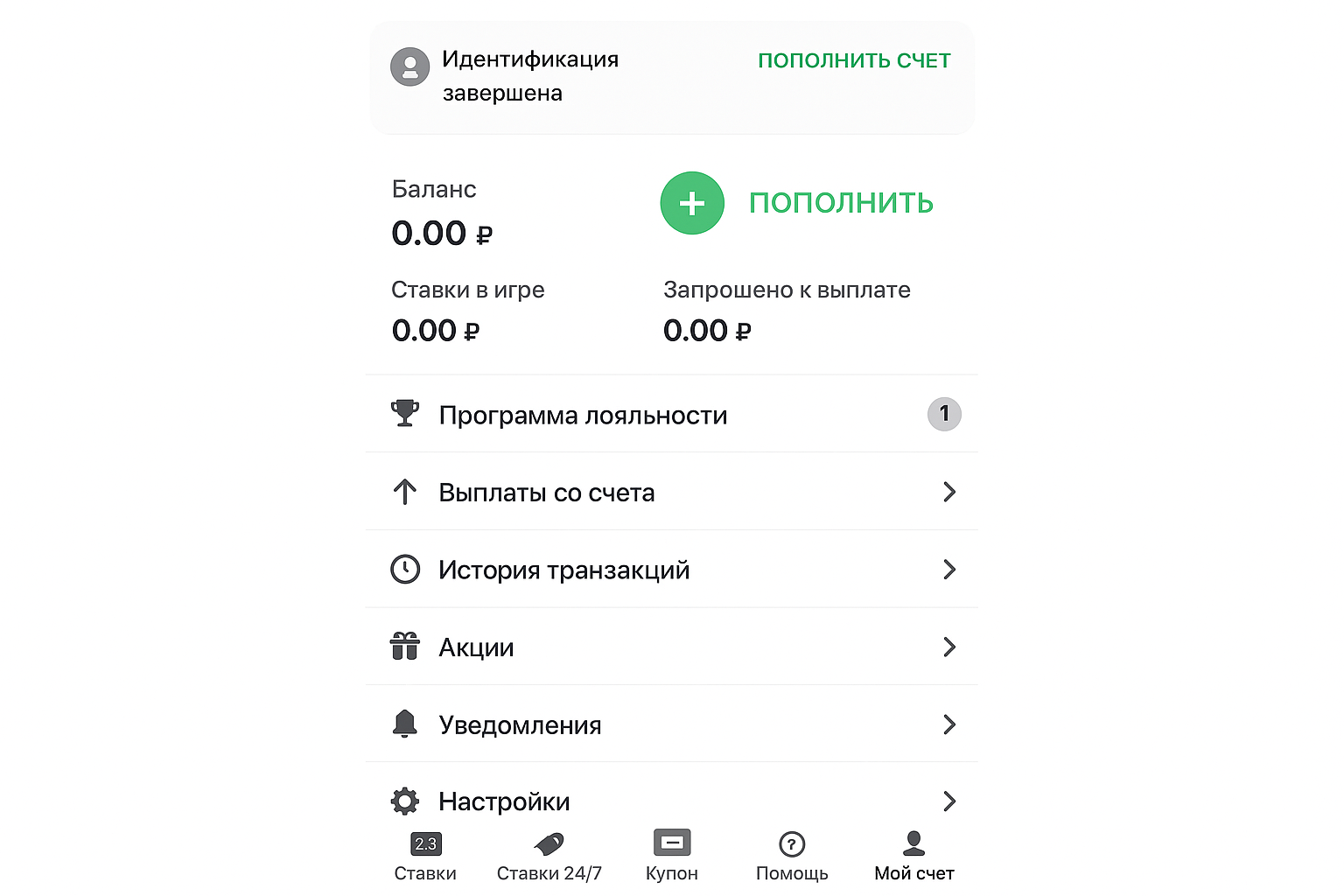Tap the ПОПОЛНИТЬ СЧЕТ link
The height and width of the screenshot is (896, 1344).
[x=853, y=60]
